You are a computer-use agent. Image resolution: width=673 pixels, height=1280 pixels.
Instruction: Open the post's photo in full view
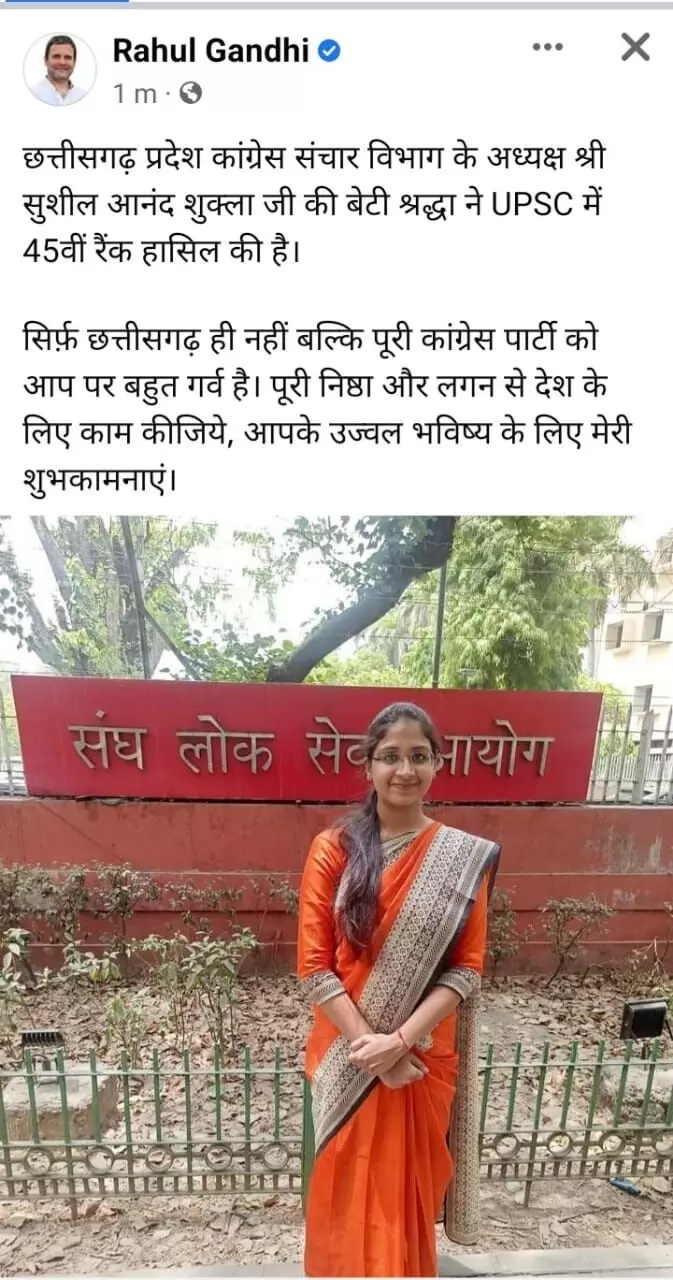(x=336, y=895)
